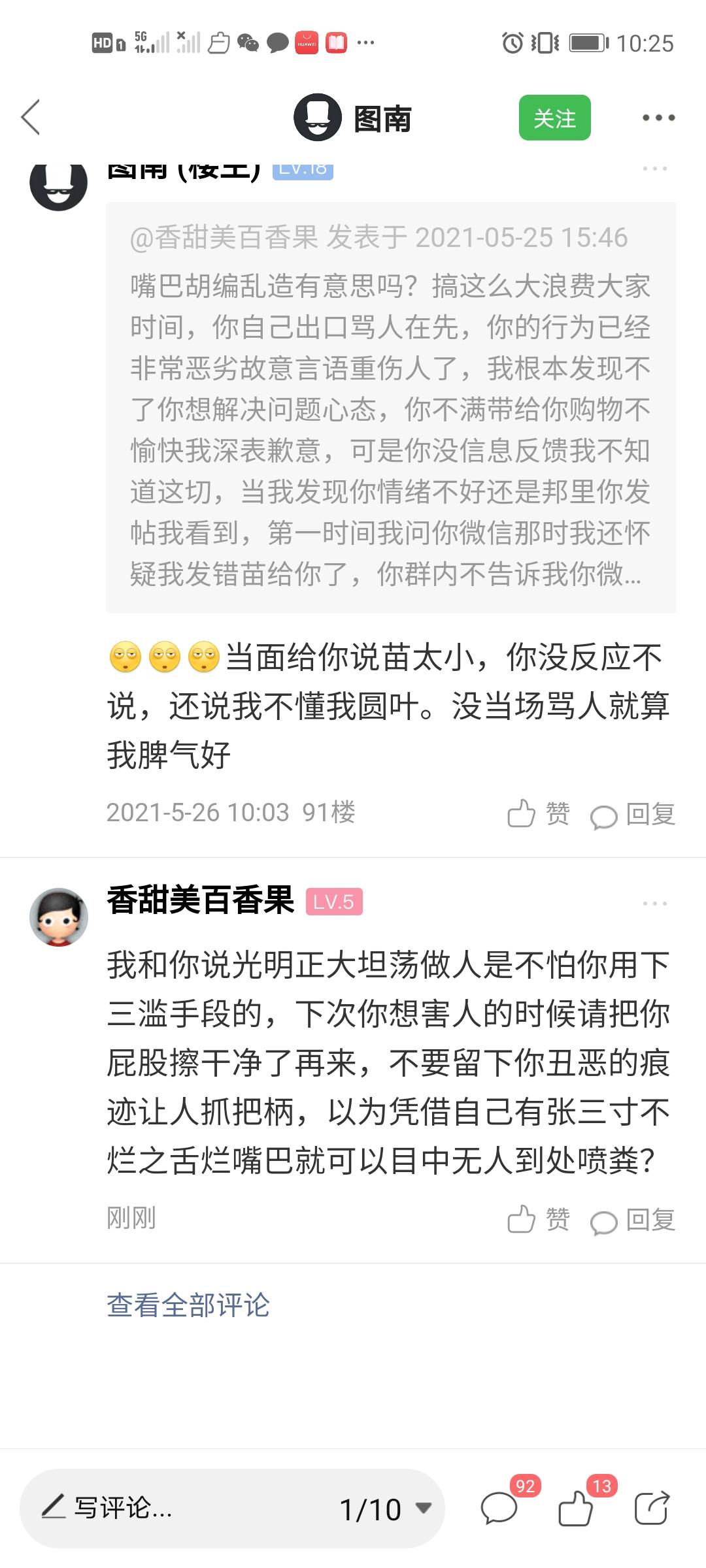Open the quoted post by 香甜美百香果
The width and height of the screenshot is (706, 1568).
(x=391, y=407)
